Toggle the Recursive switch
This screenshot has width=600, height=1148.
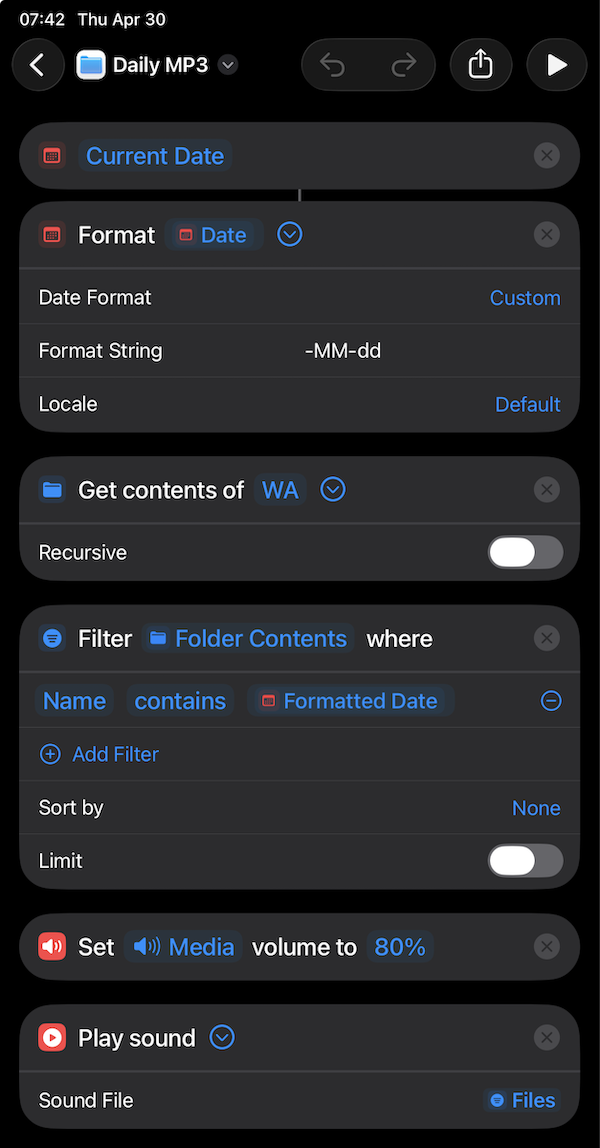[x=525, y=552]
